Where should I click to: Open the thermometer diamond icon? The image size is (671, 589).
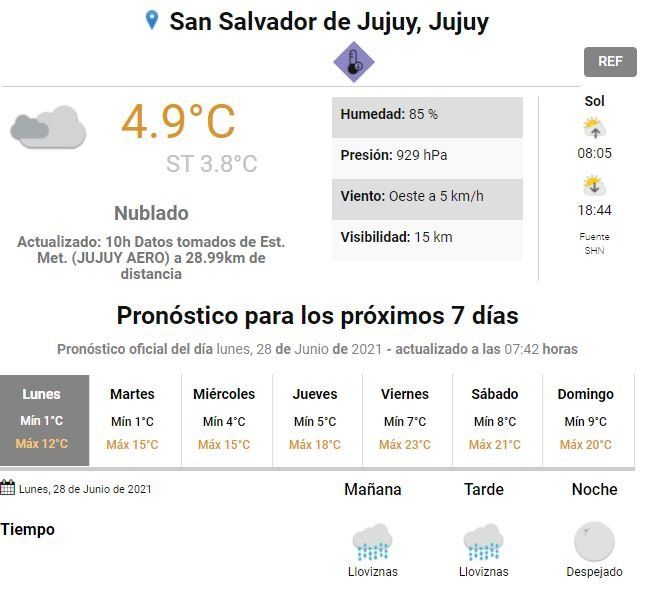coord(353,63)
